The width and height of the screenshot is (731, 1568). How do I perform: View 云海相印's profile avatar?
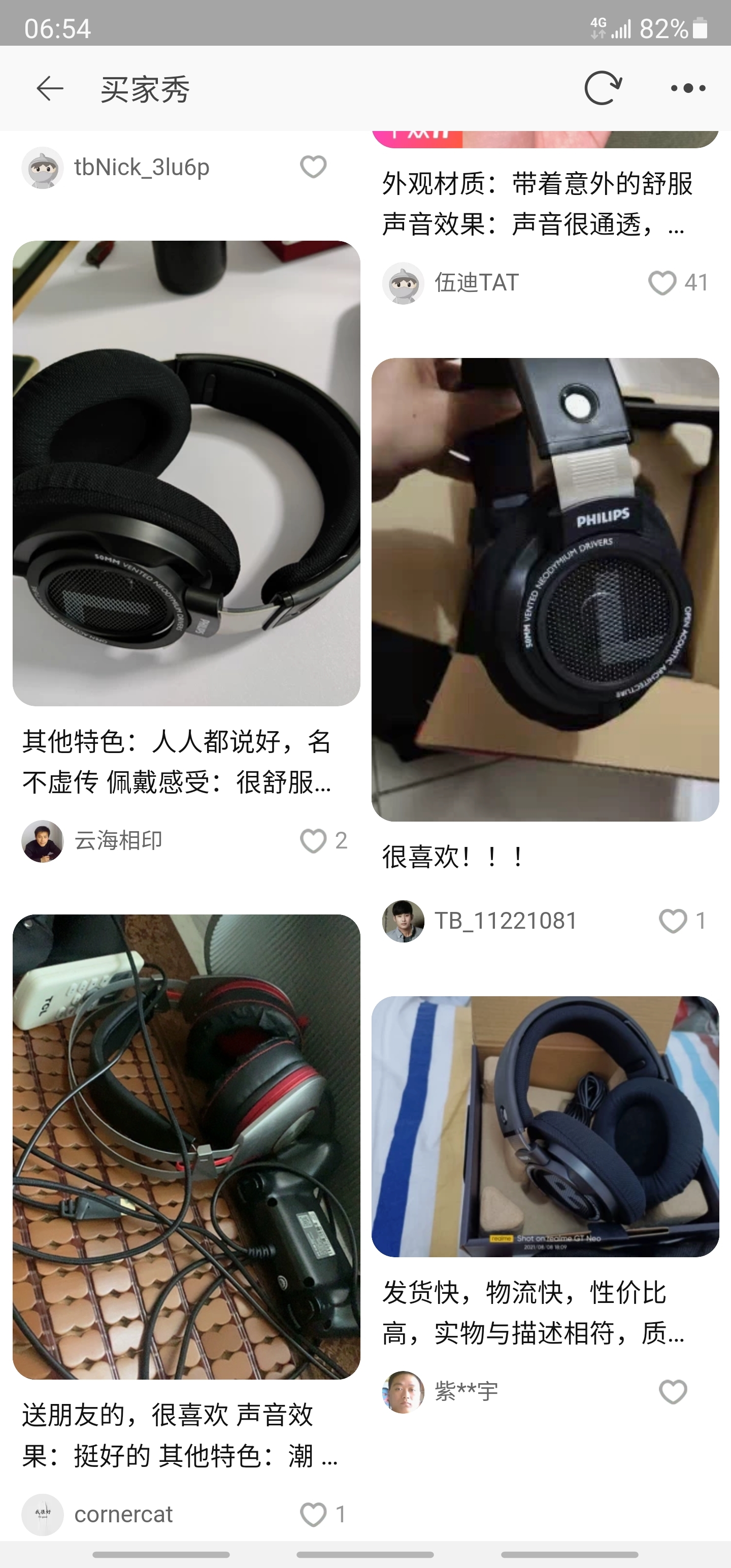43,840
